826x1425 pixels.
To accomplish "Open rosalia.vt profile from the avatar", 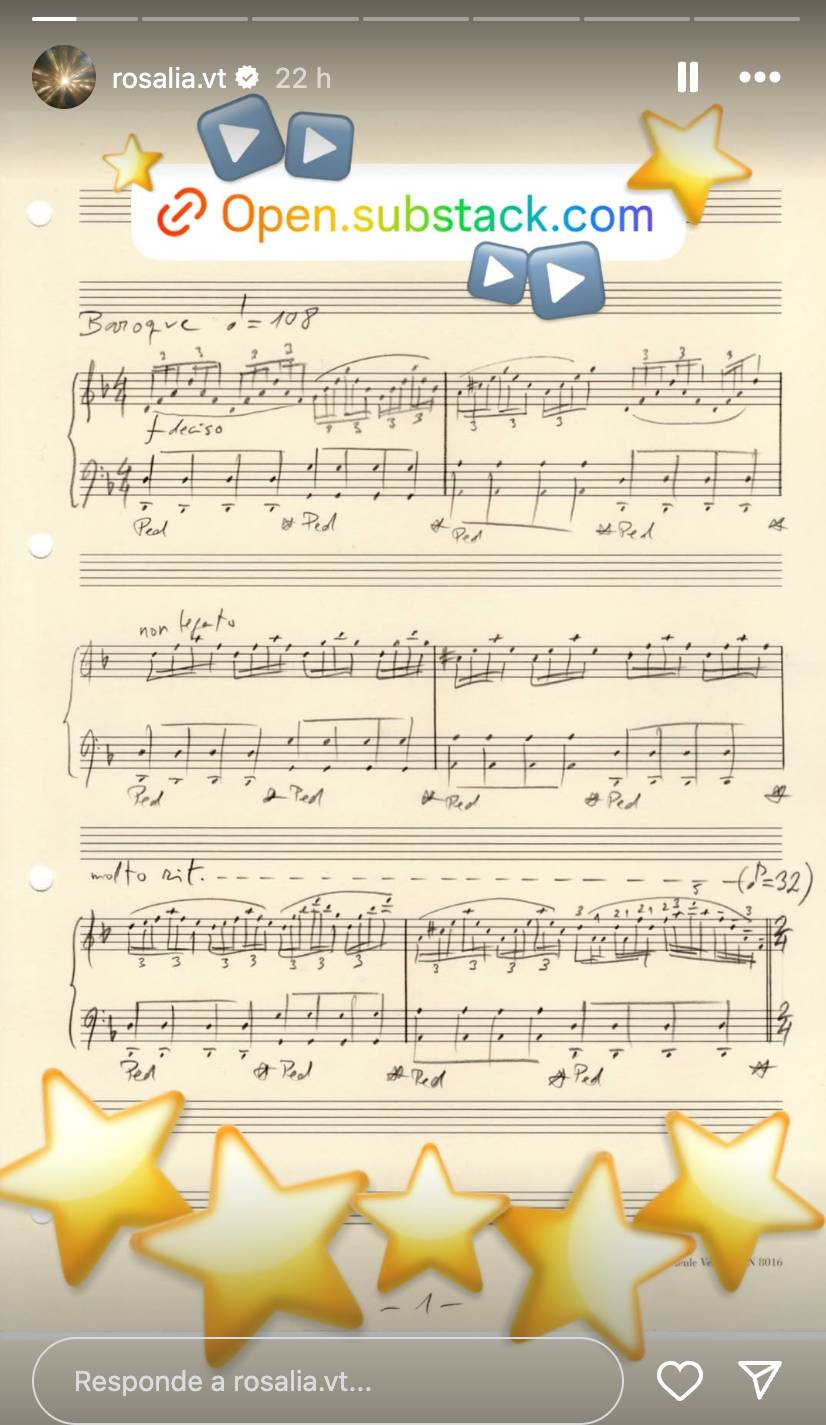I will coord(64,77).
